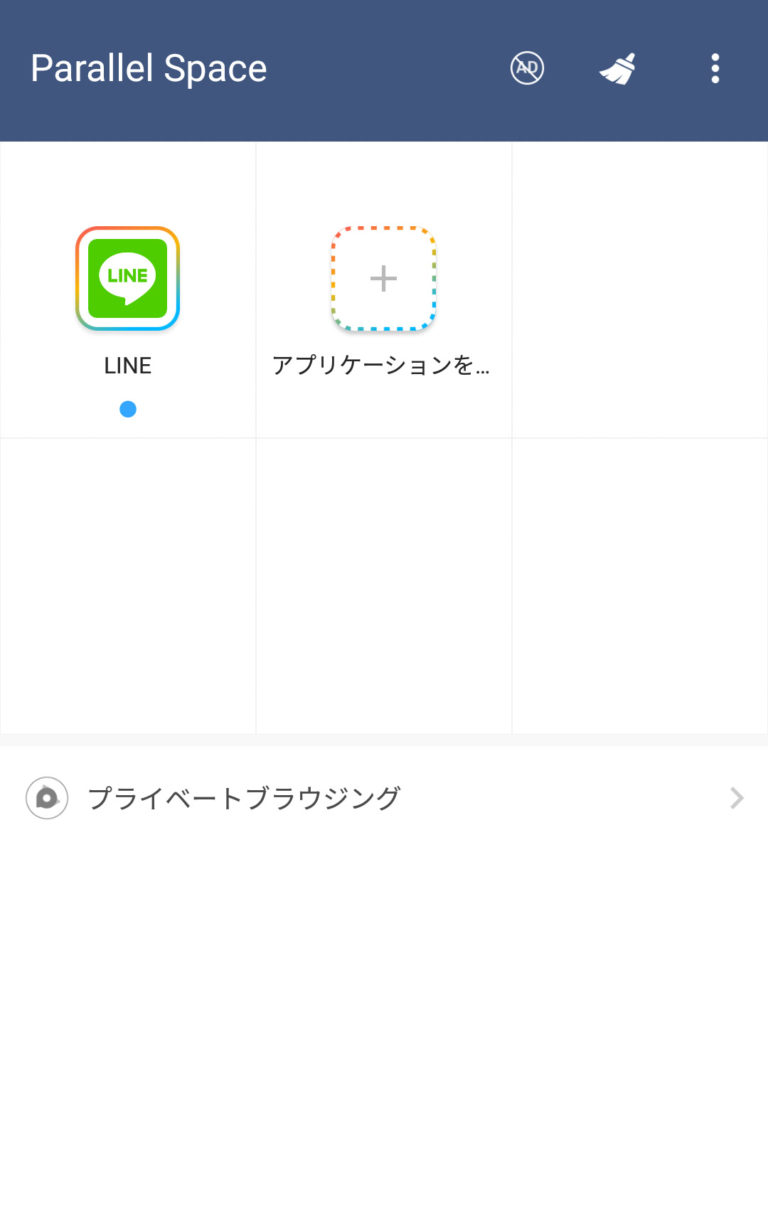Tap the remove ads icon
This screenshot has height=1224, width=768.
pyautogui.click(x=527, y=68)
